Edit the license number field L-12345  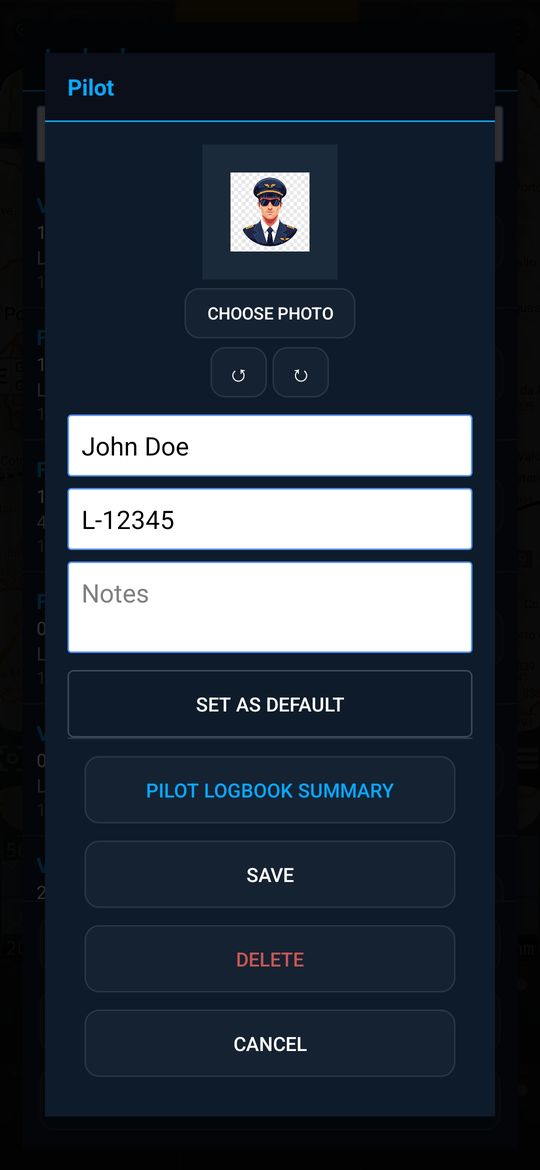coord(270,519)
